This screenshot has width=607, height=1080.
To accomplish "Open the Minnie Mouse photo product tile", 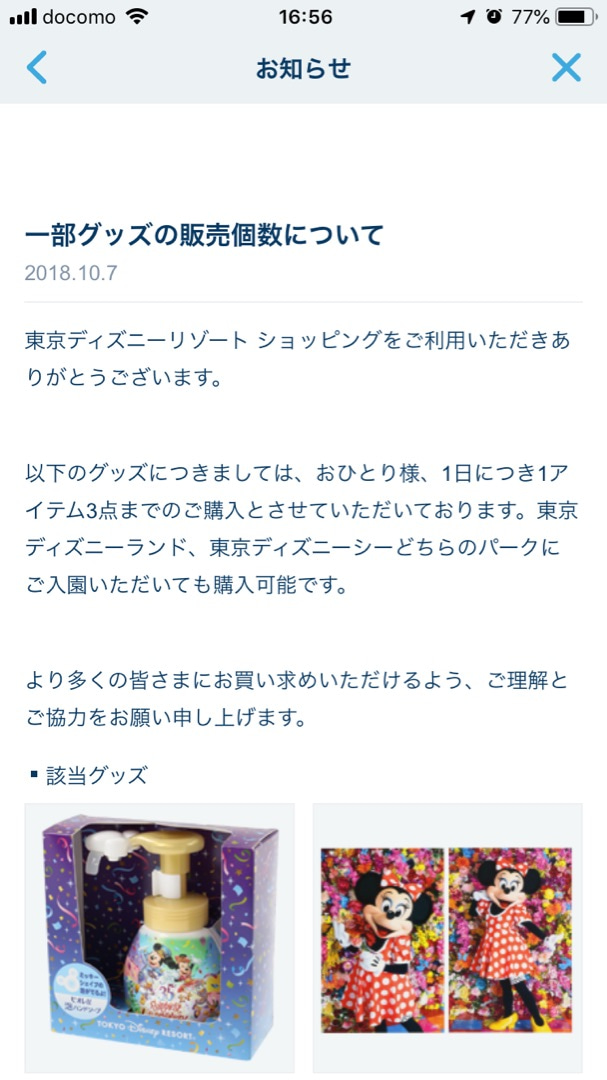I will [x=448, y=937].
